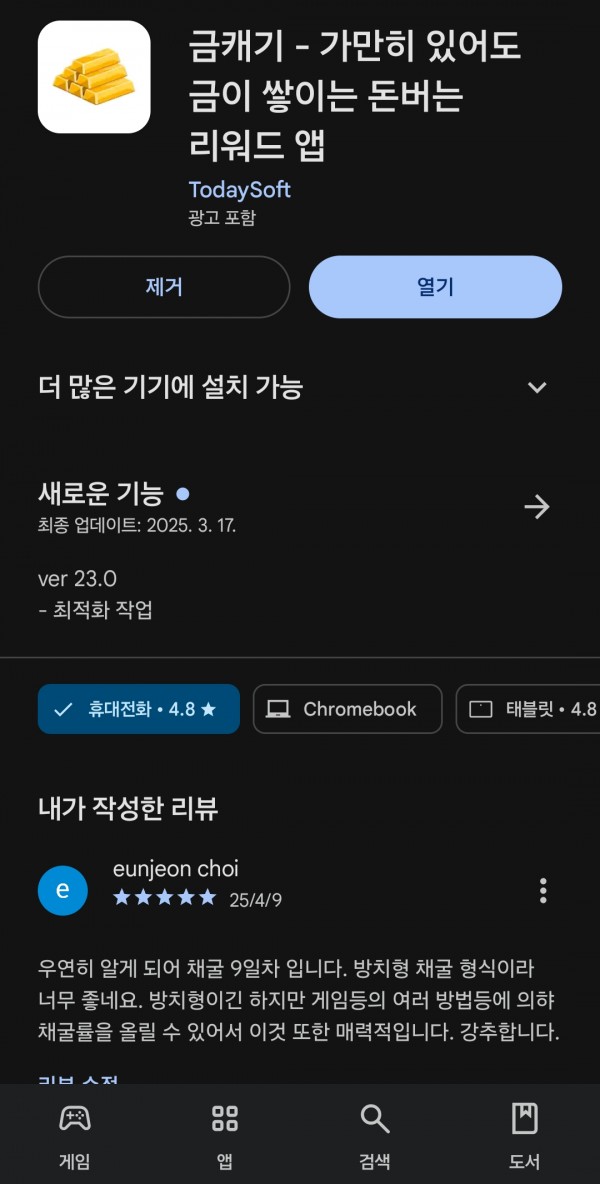Select the 휴대전화 4.8 rating chip

(x=139, y=709)
